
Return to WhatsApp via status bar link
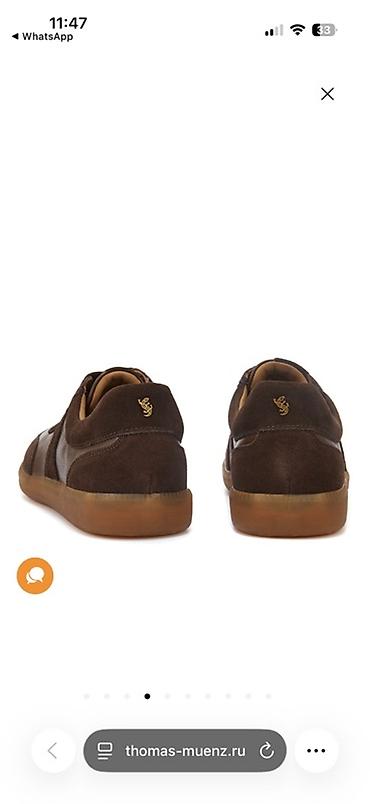42,36
